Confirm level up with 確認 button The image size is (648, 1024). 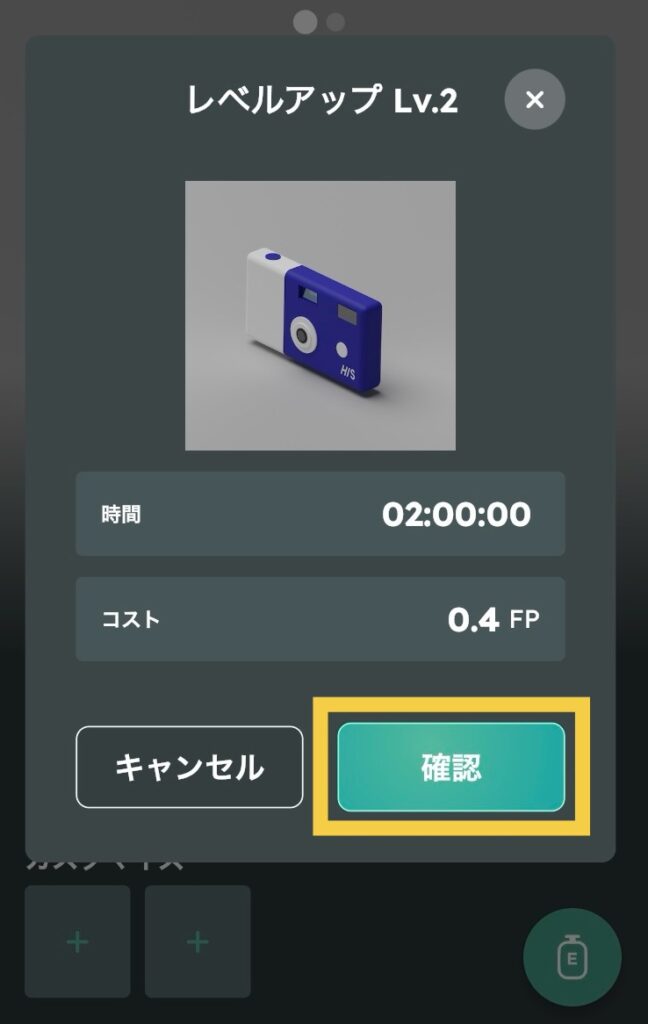tap(451, 767)
